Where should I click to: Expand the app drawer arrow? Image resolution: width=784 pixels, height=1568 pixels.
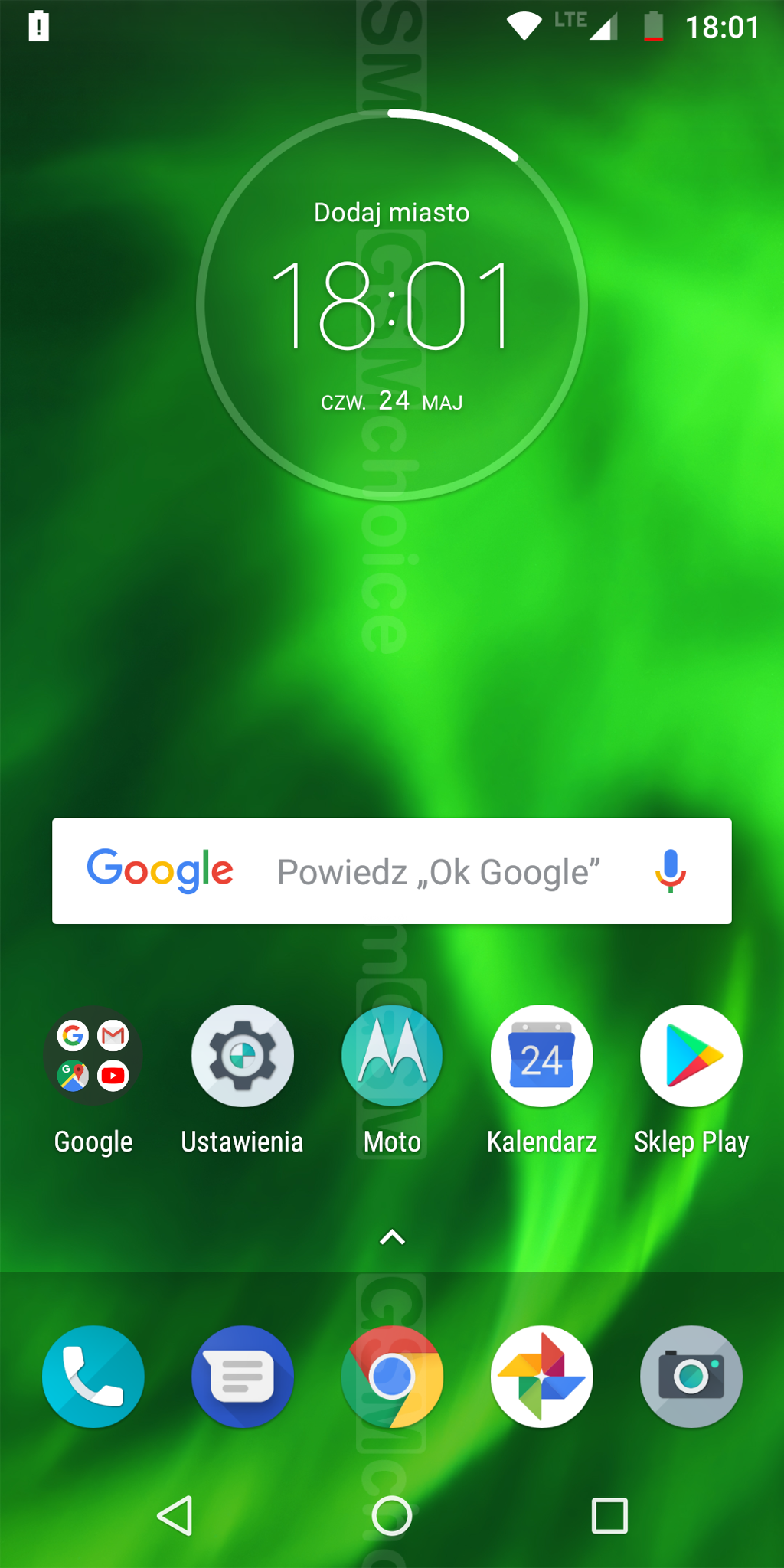click(392, 1237)
